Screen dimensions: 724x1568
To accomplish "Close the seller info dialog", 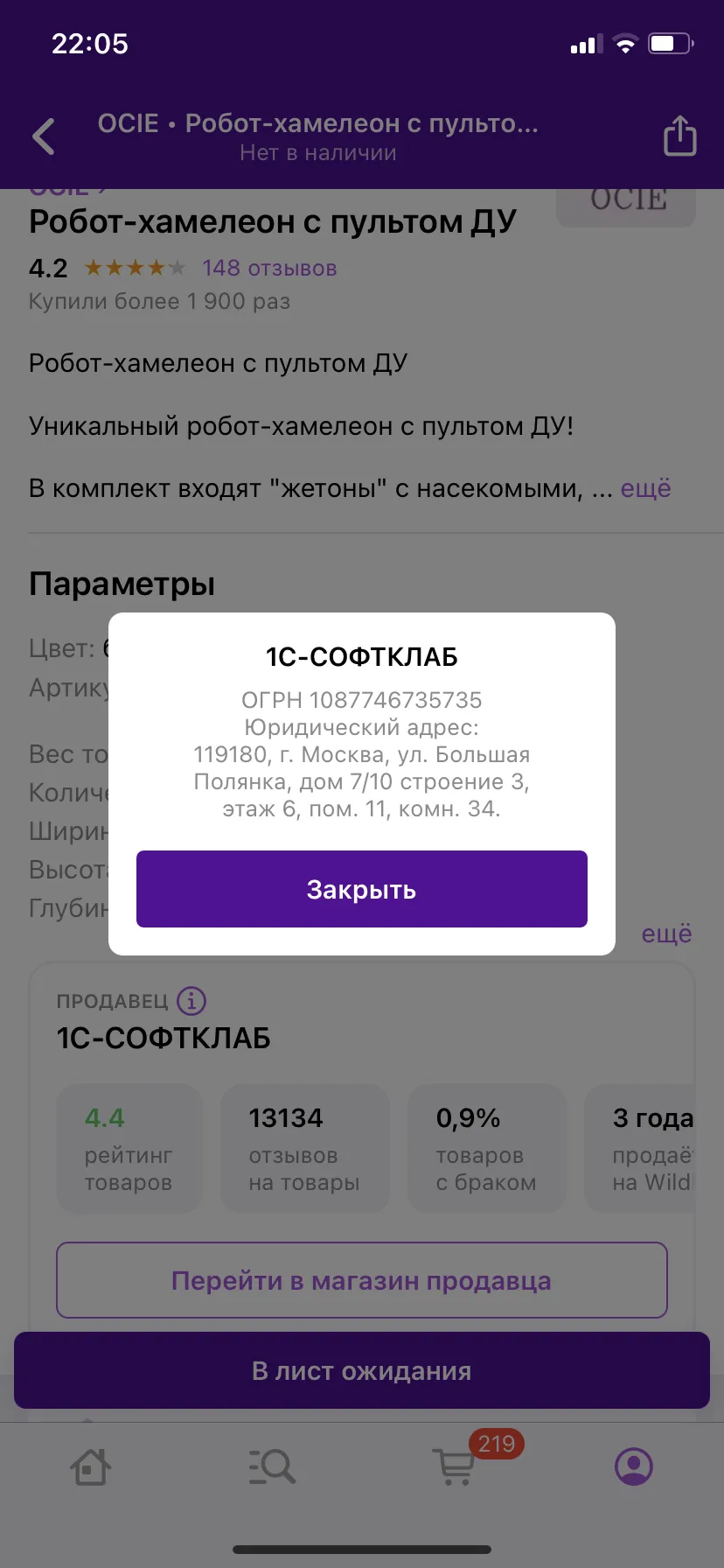I will coord(361,889).
